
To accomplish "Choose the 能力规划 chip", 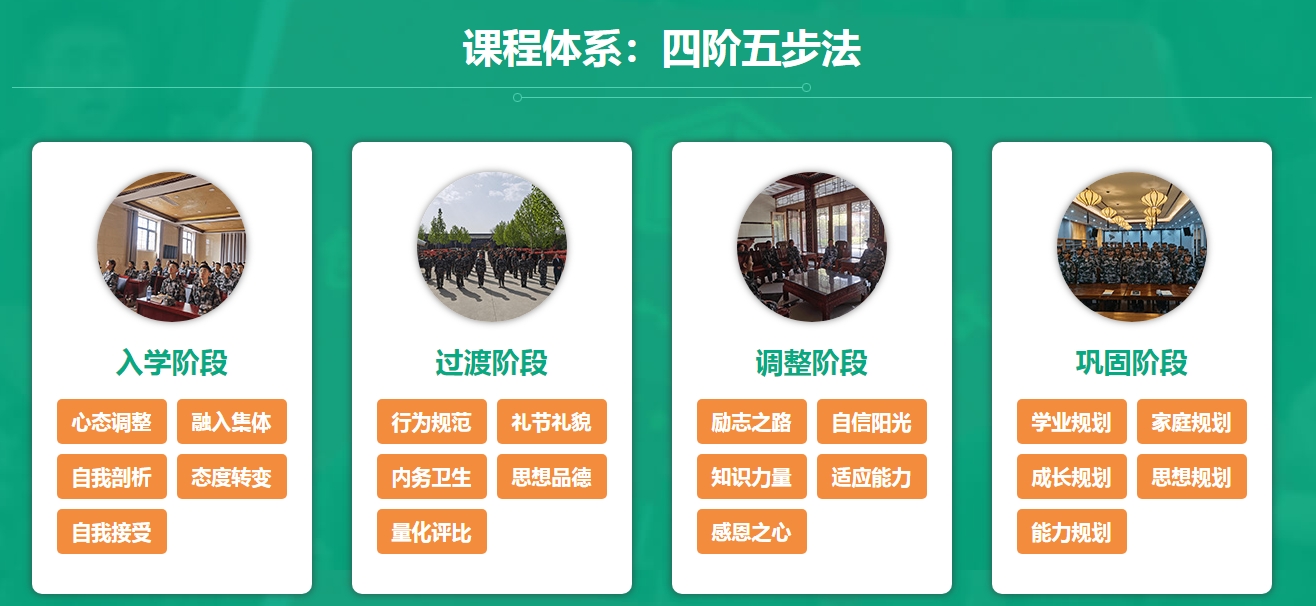I will (1072, 532).
